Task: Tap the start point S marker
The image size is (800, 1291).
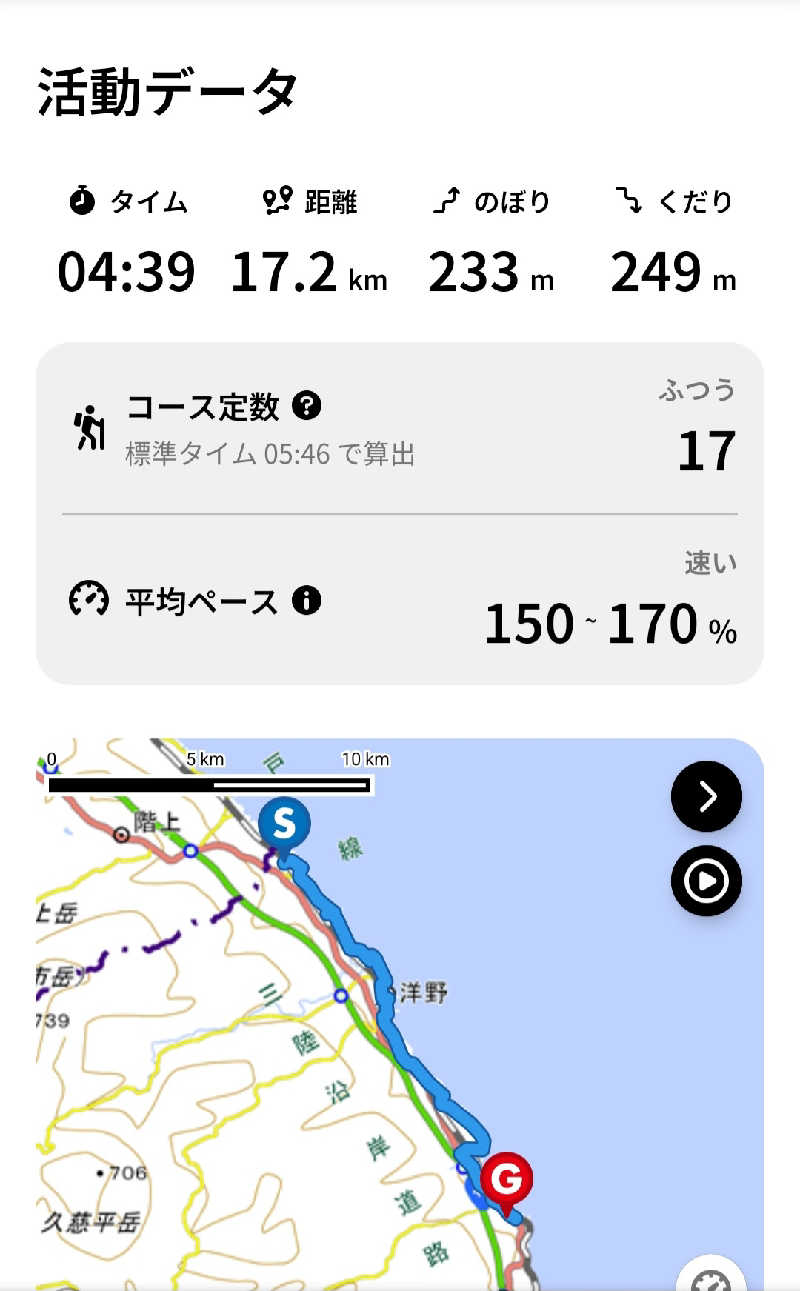Action: [x=285, y=825]
